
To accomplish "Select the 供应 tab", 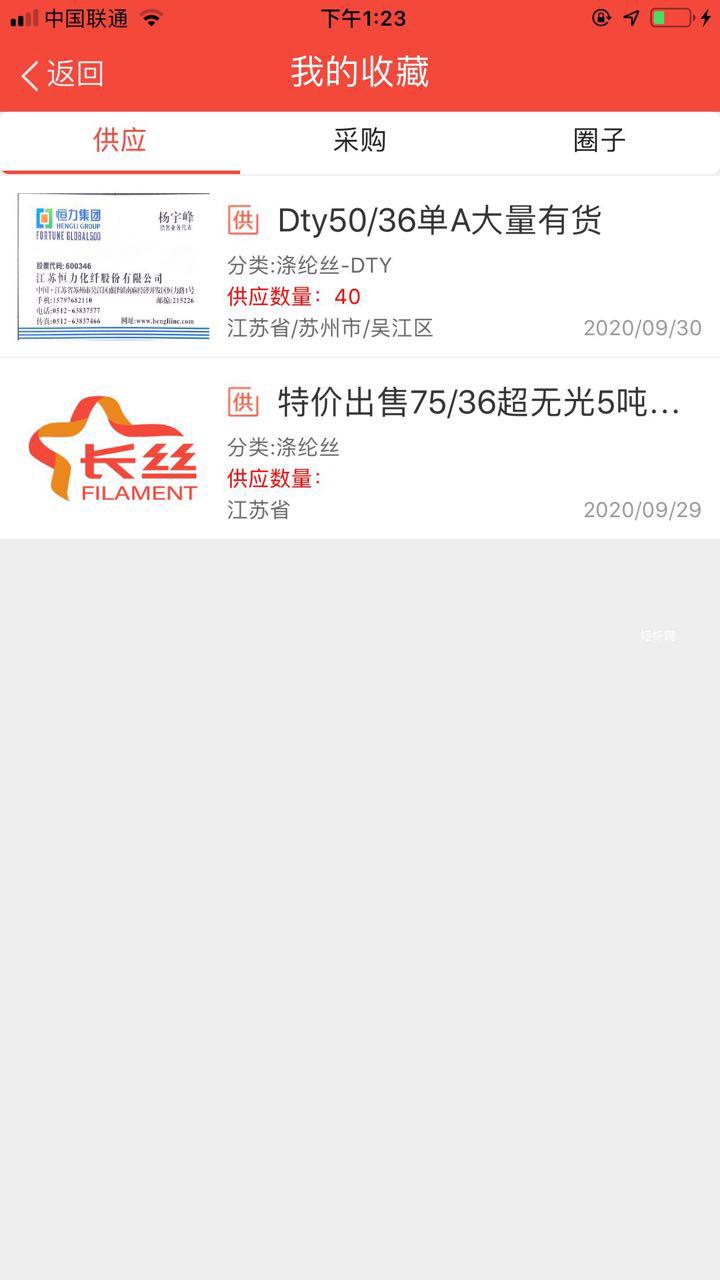I will coord(120,141).
